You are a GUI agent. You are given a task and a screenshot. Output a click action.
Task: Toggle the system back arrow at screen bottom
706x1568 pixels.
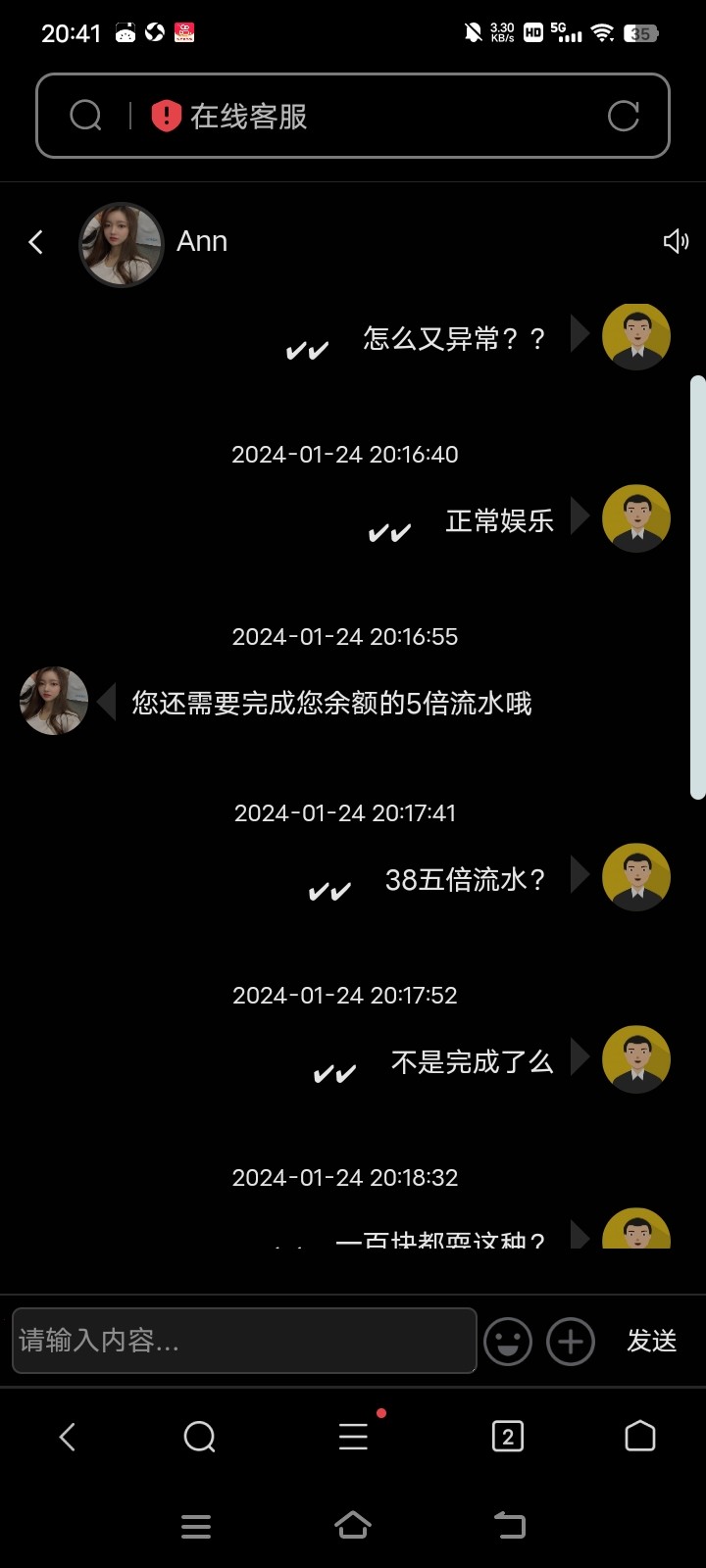click(509, 1525)
